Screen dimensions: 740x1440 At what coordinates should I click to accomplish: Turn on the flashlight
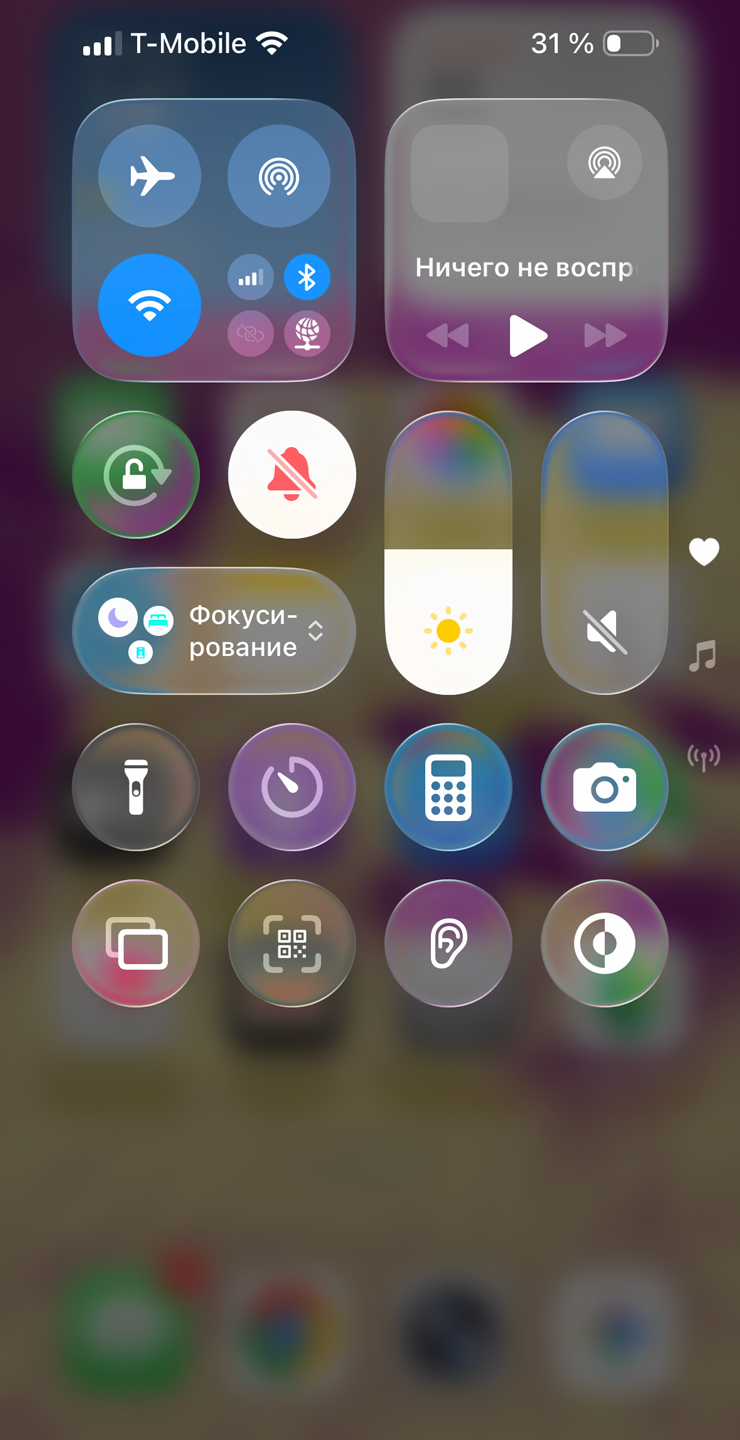136,787
